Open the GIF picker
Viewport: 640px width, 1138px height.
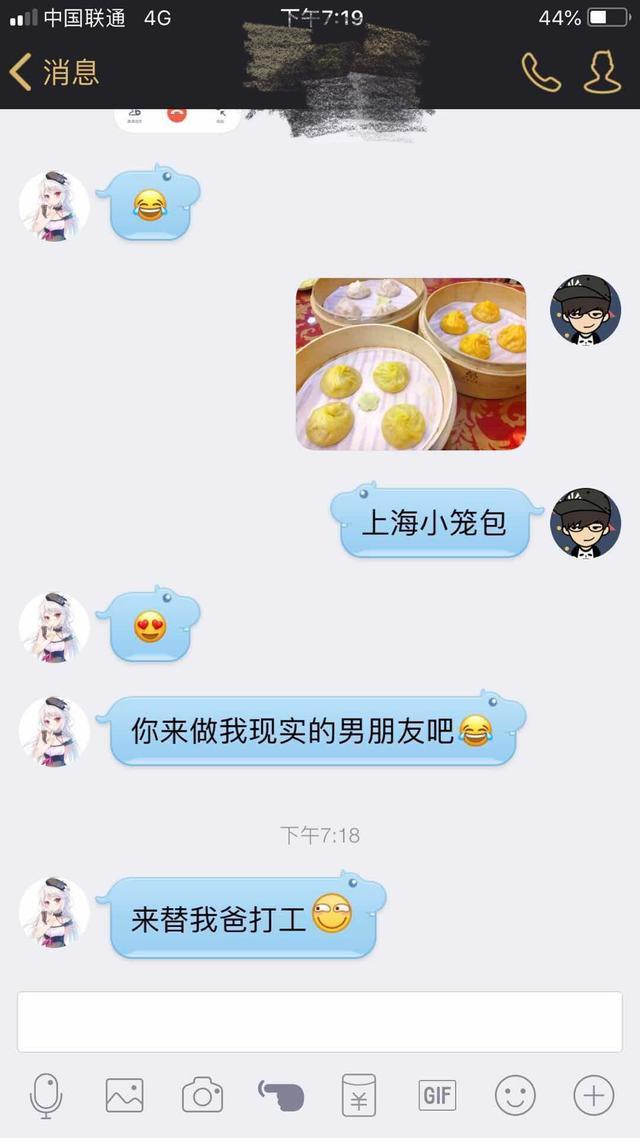[x=437, y=1095]
